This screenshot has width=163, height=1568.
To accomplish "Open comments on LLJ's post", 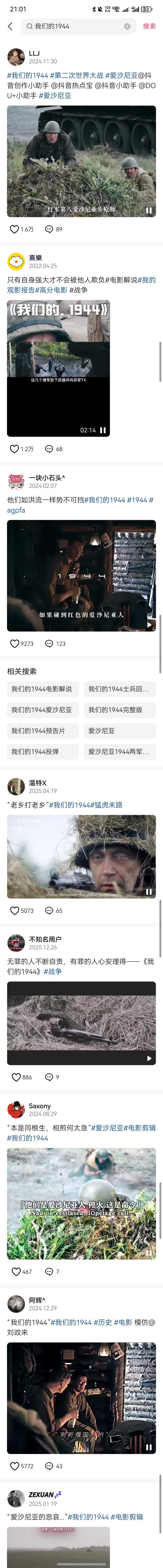I will pos(49,230).
